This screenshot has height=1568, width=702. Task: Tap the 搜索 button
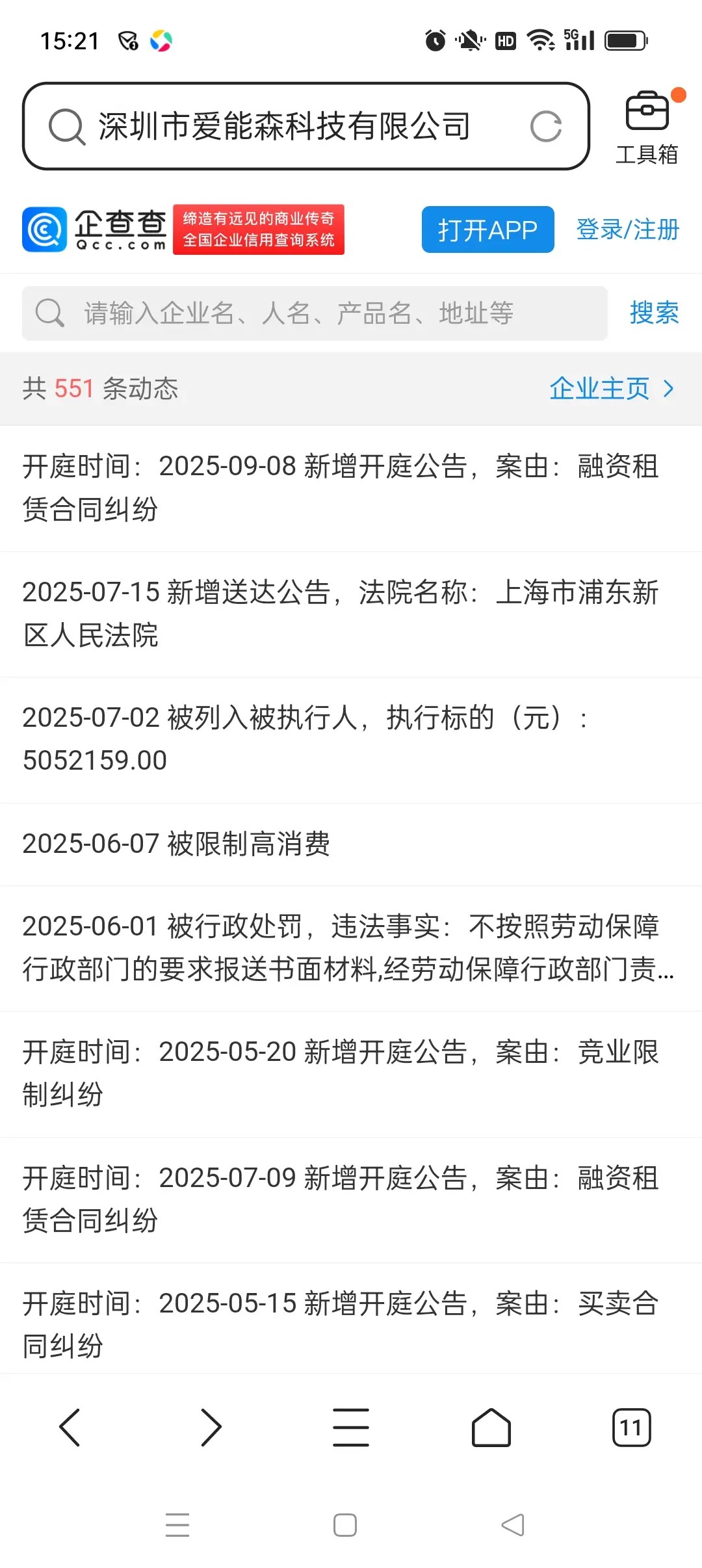pyautogui.click(x=654, y=313)
